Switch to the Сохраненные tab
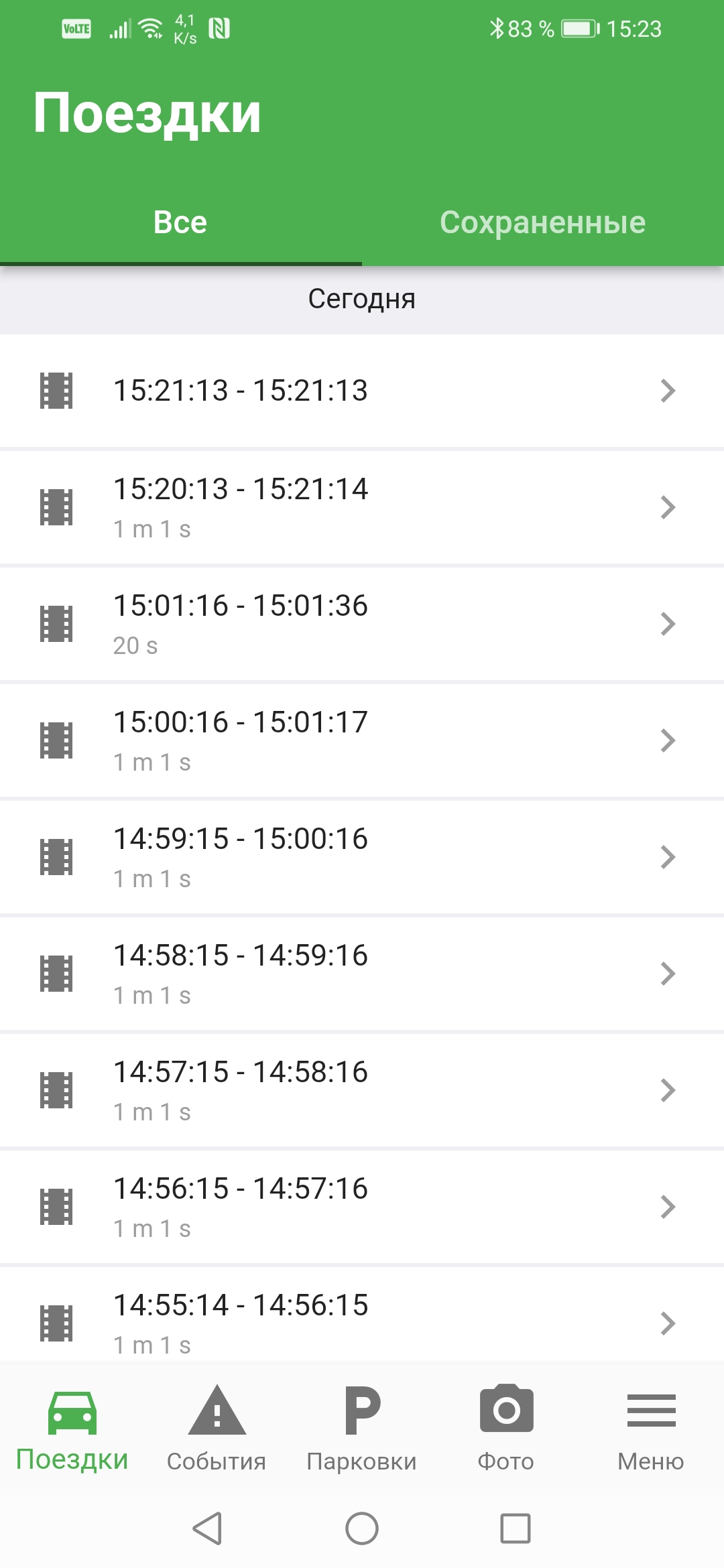Image resolution: width=724 pixels, height=1568 pixels. point(542,223)
